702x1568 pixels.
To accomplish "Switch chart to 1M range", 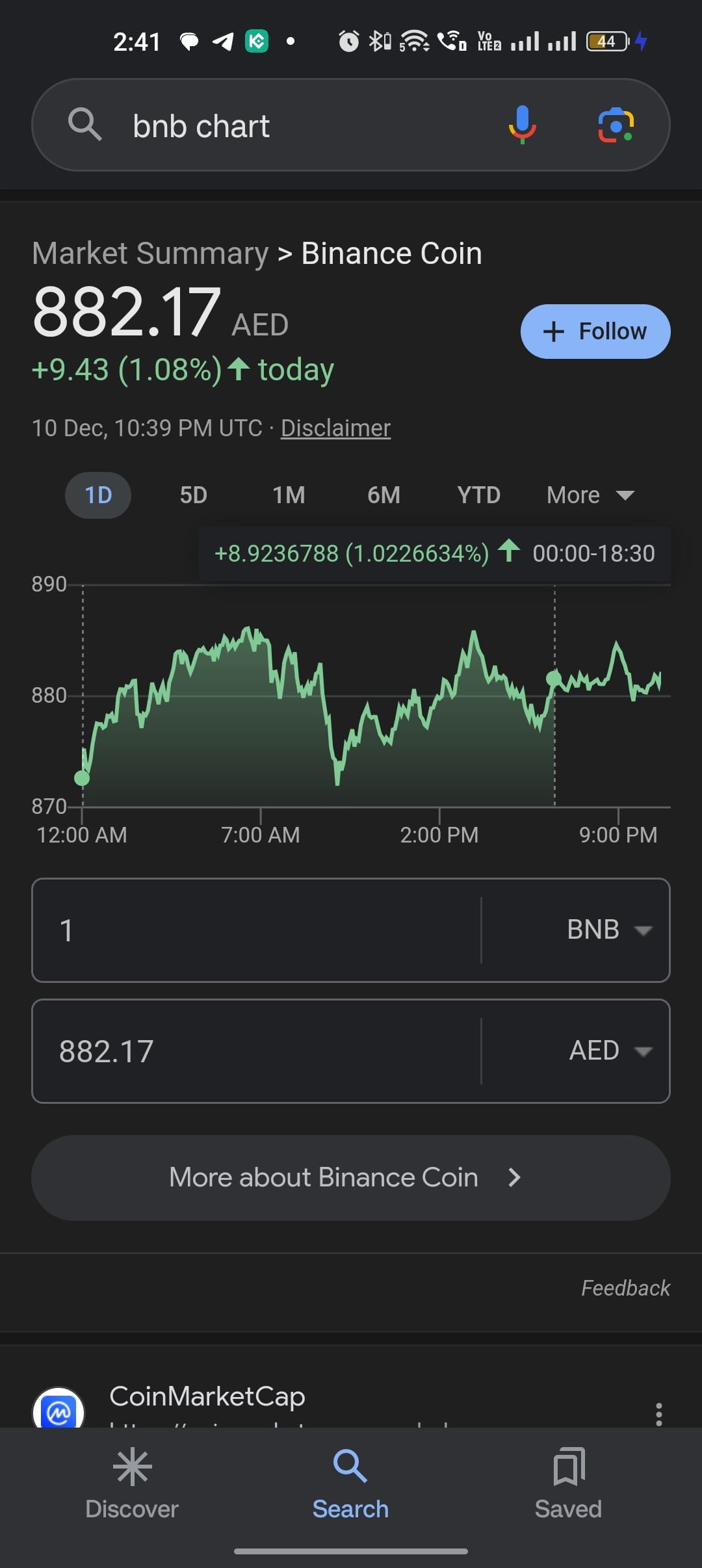I will pyautogui.click(x=289, y=495).
